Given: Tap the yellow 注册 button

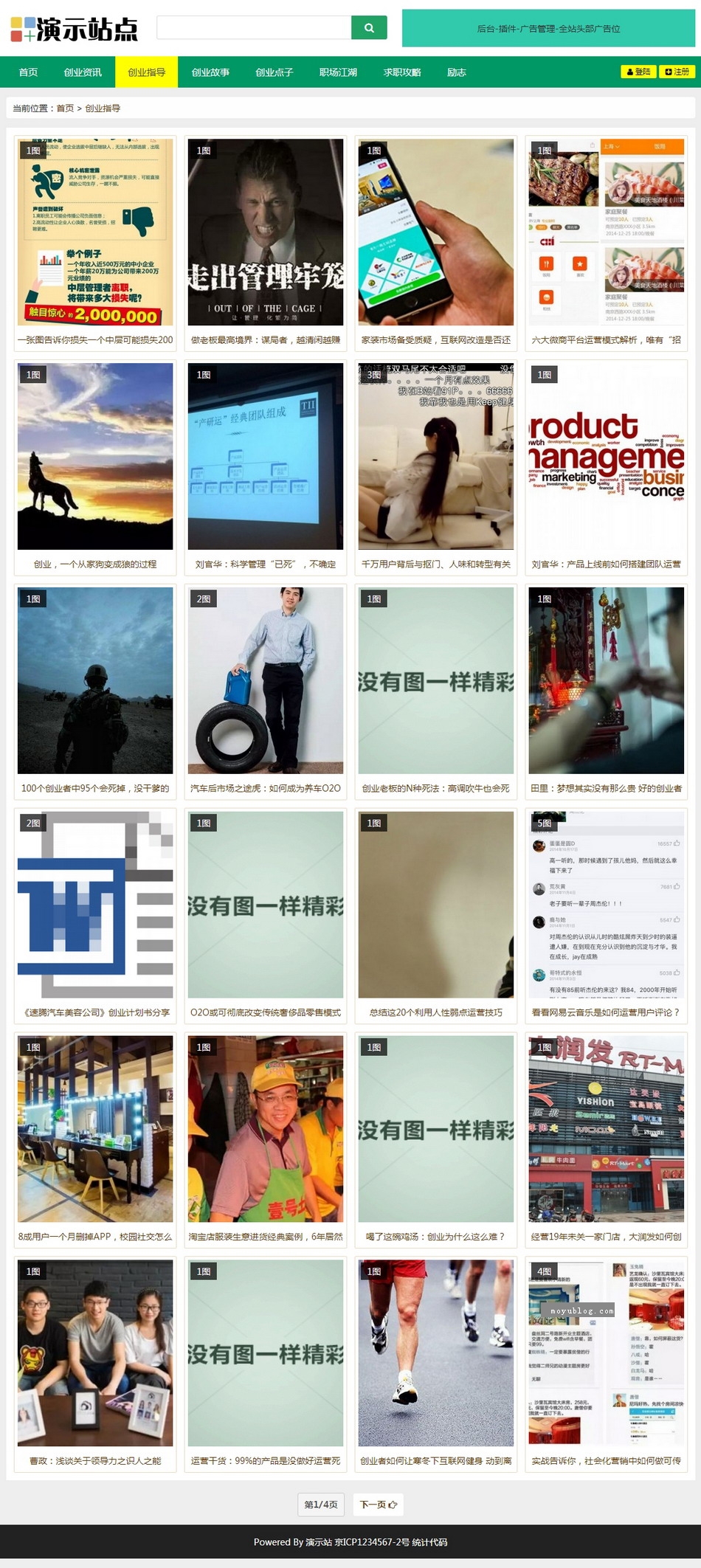Looking at the screenshot, I should (x=677, y=72).
